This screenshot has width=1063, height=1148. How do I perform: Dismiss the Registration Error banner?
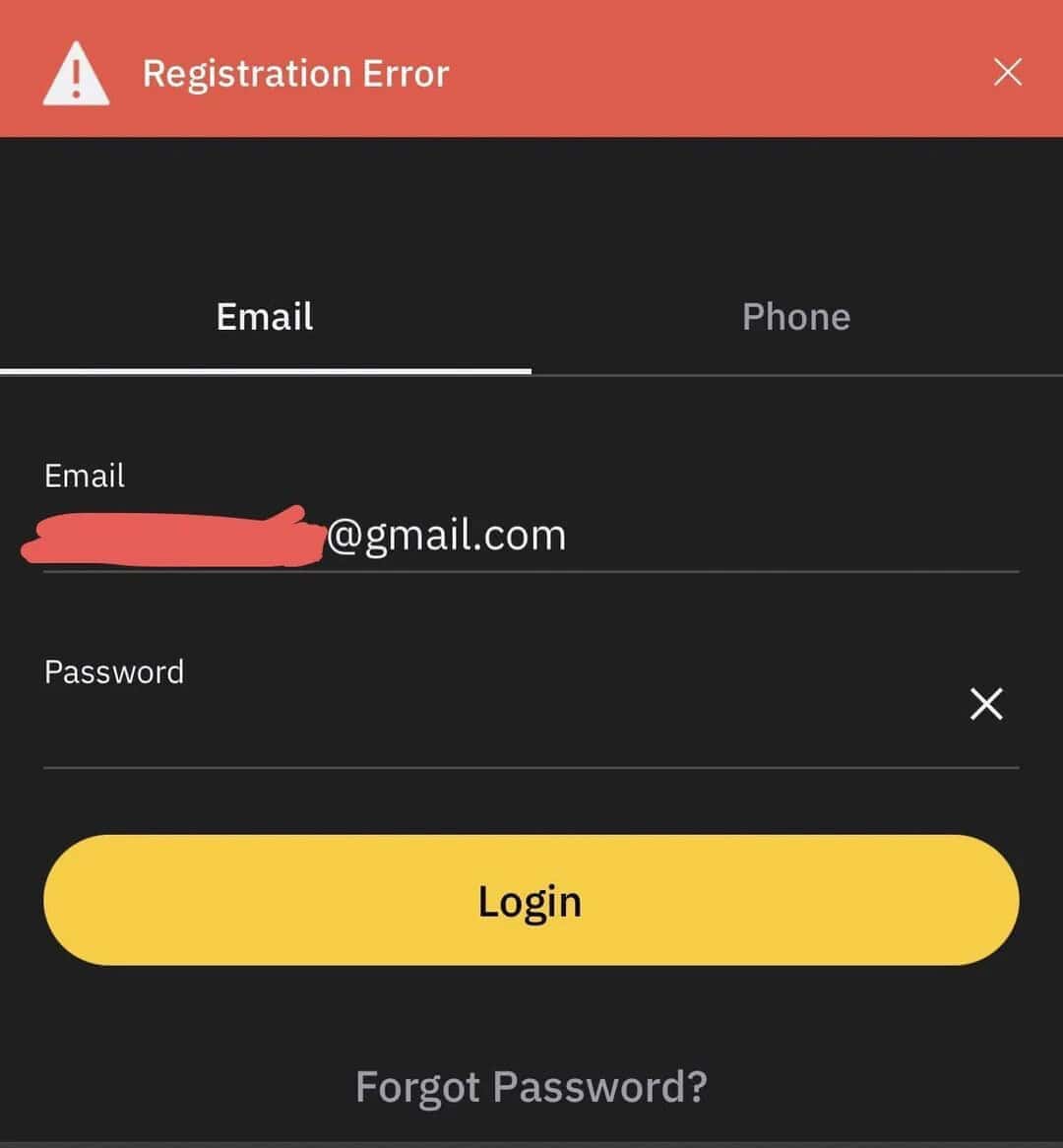[1007, 71]
